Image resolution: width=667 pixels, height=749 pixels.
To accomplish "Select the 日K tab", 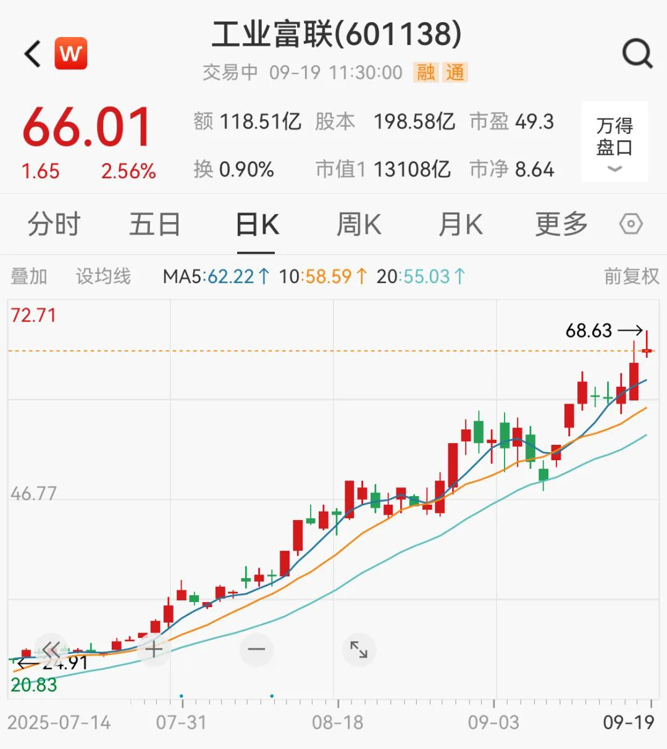I will point(256,224).
